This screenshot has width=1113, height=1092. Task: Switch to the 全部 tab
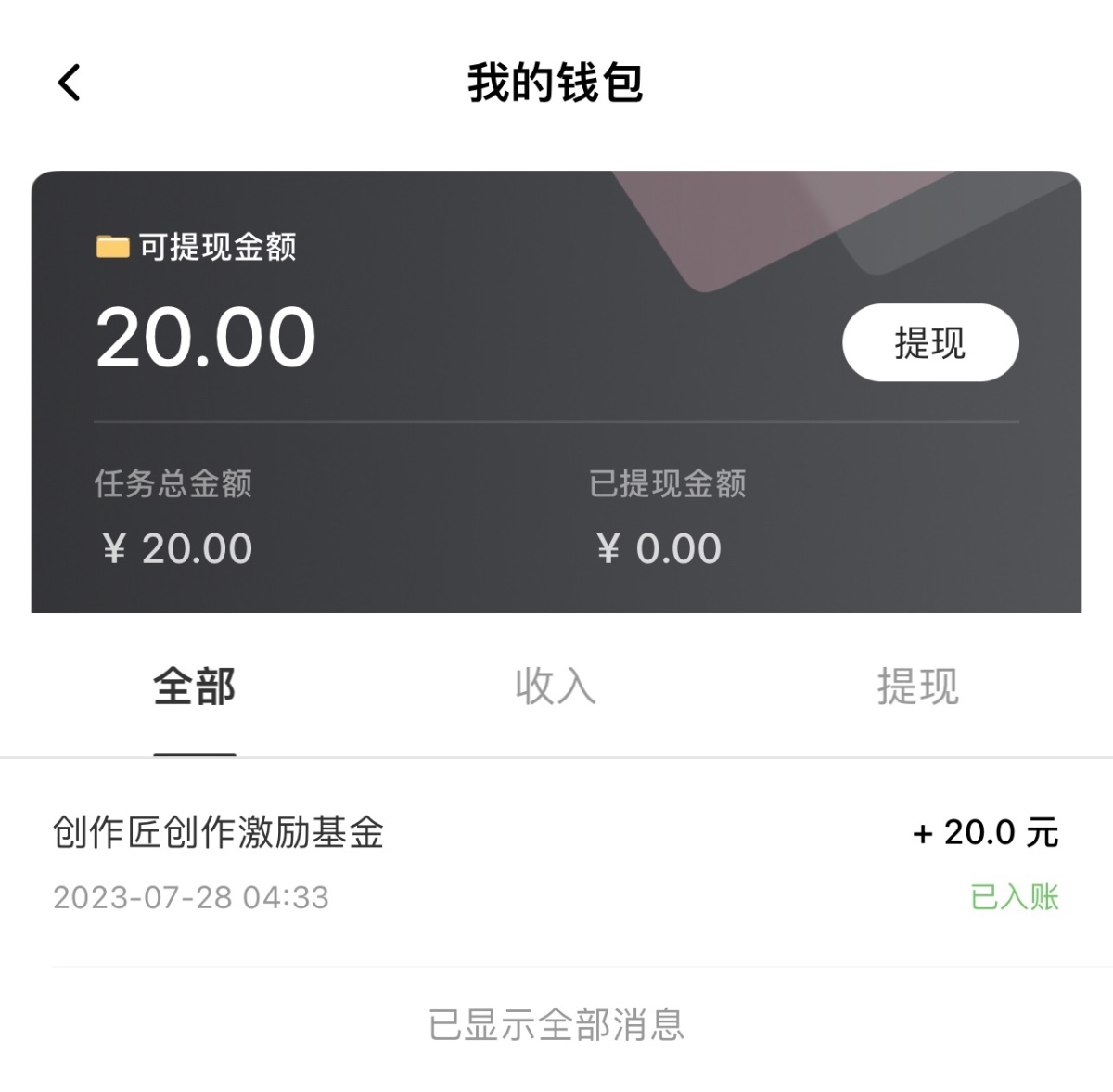pos(194,687)
